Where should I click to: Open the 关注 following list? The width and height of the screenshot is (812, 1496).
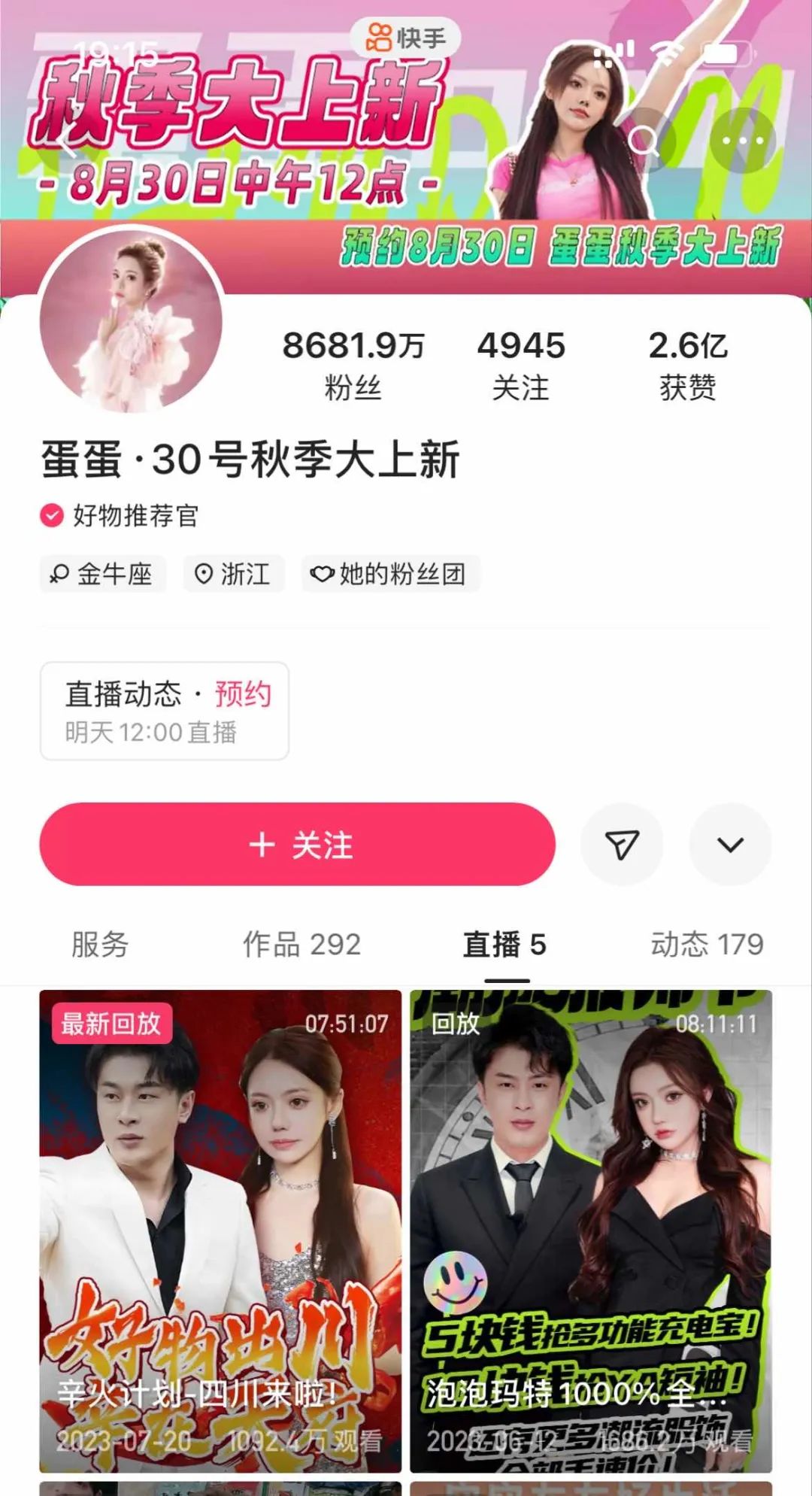tap(520, 365)
